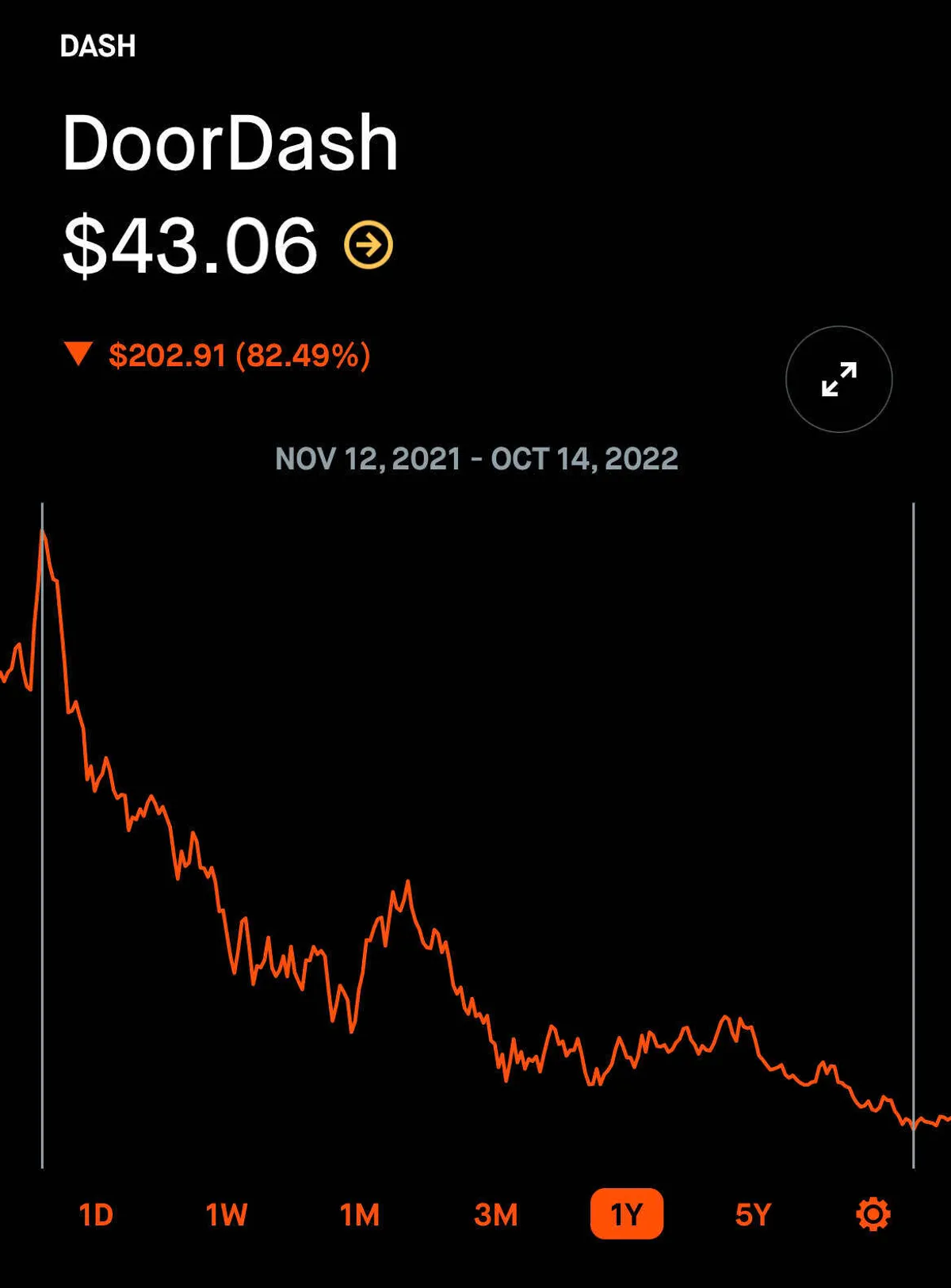Show the 1M chart range
The height and width of the screenshot is (1288, 951).
360,1213
